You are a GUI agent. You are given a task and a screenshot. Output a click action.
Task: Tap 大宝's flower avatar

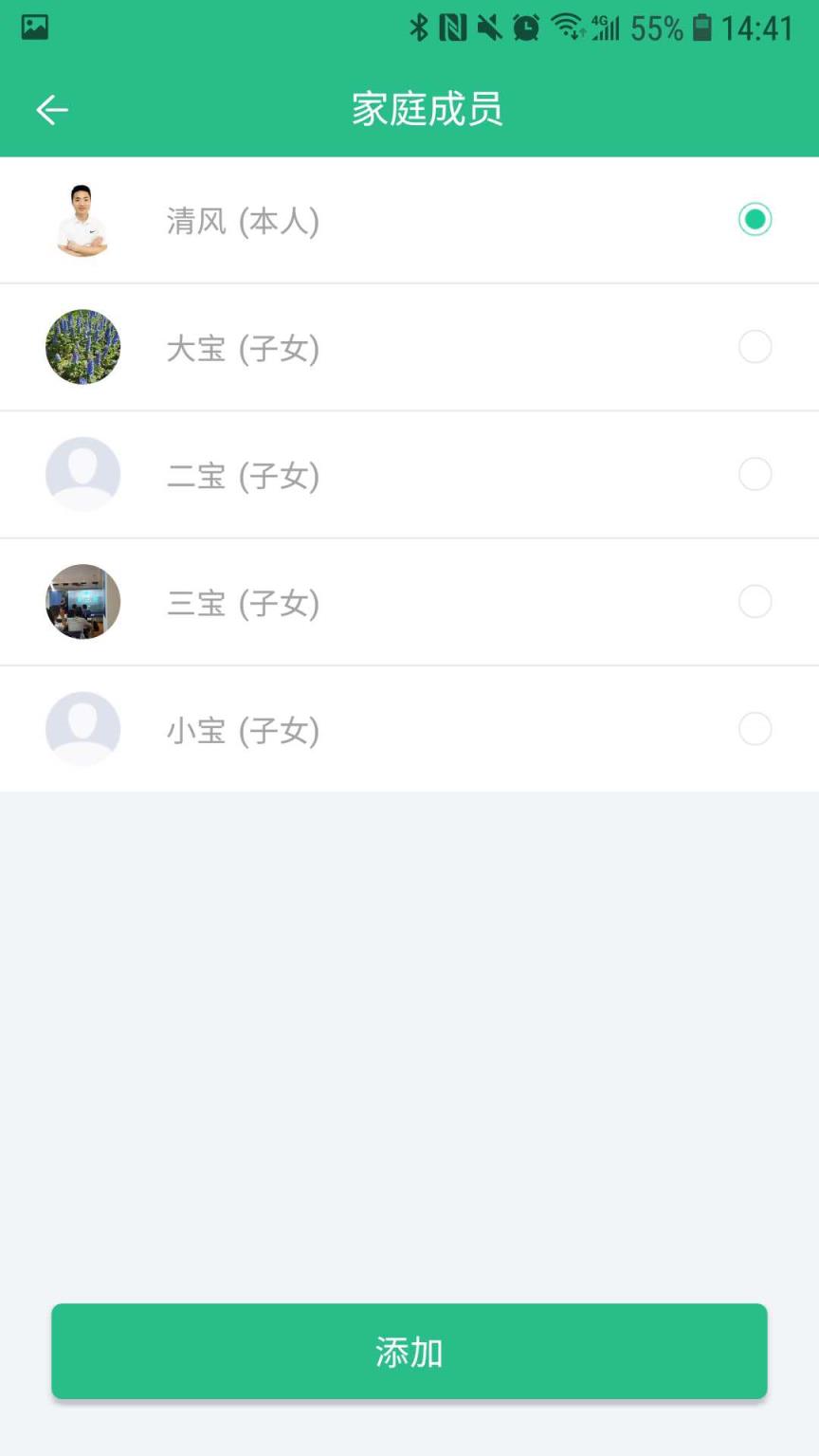tap(82, 347)
